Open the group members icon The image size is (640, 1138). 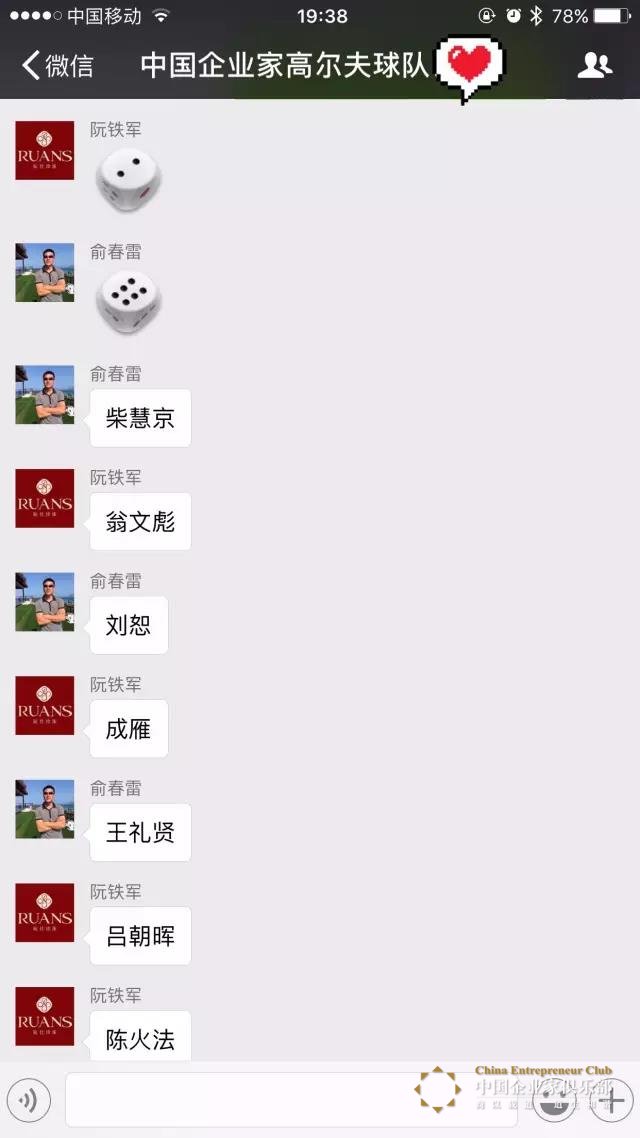point(594,66)
